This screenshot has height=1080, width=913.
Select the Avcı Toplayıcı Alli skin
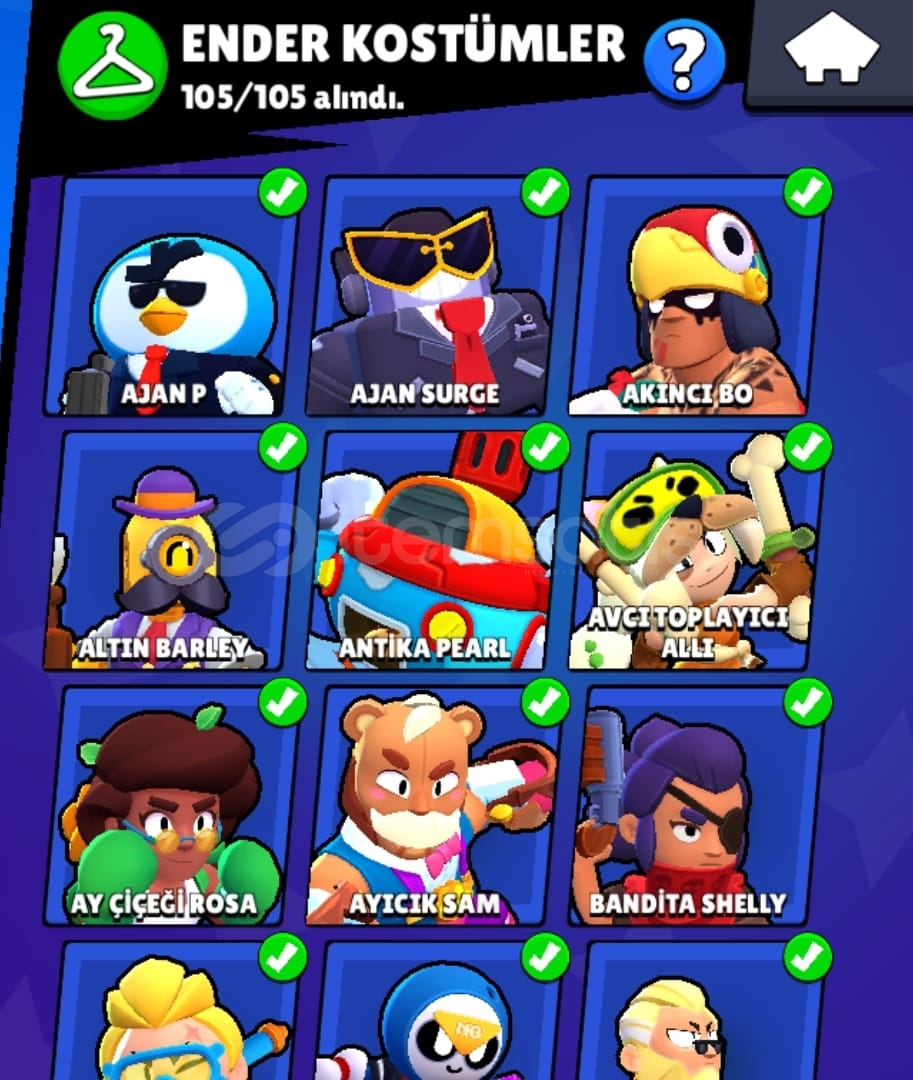click(x=694, y=552)
